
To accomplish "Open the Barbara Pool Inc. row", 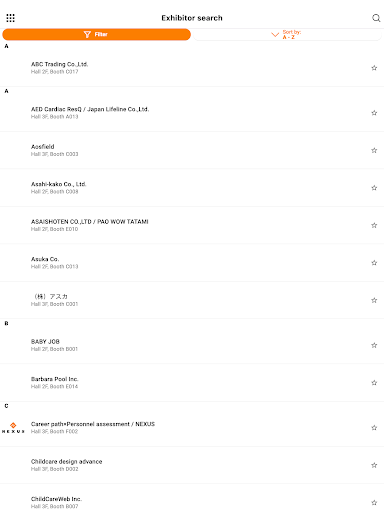I will tap(192, 383).
